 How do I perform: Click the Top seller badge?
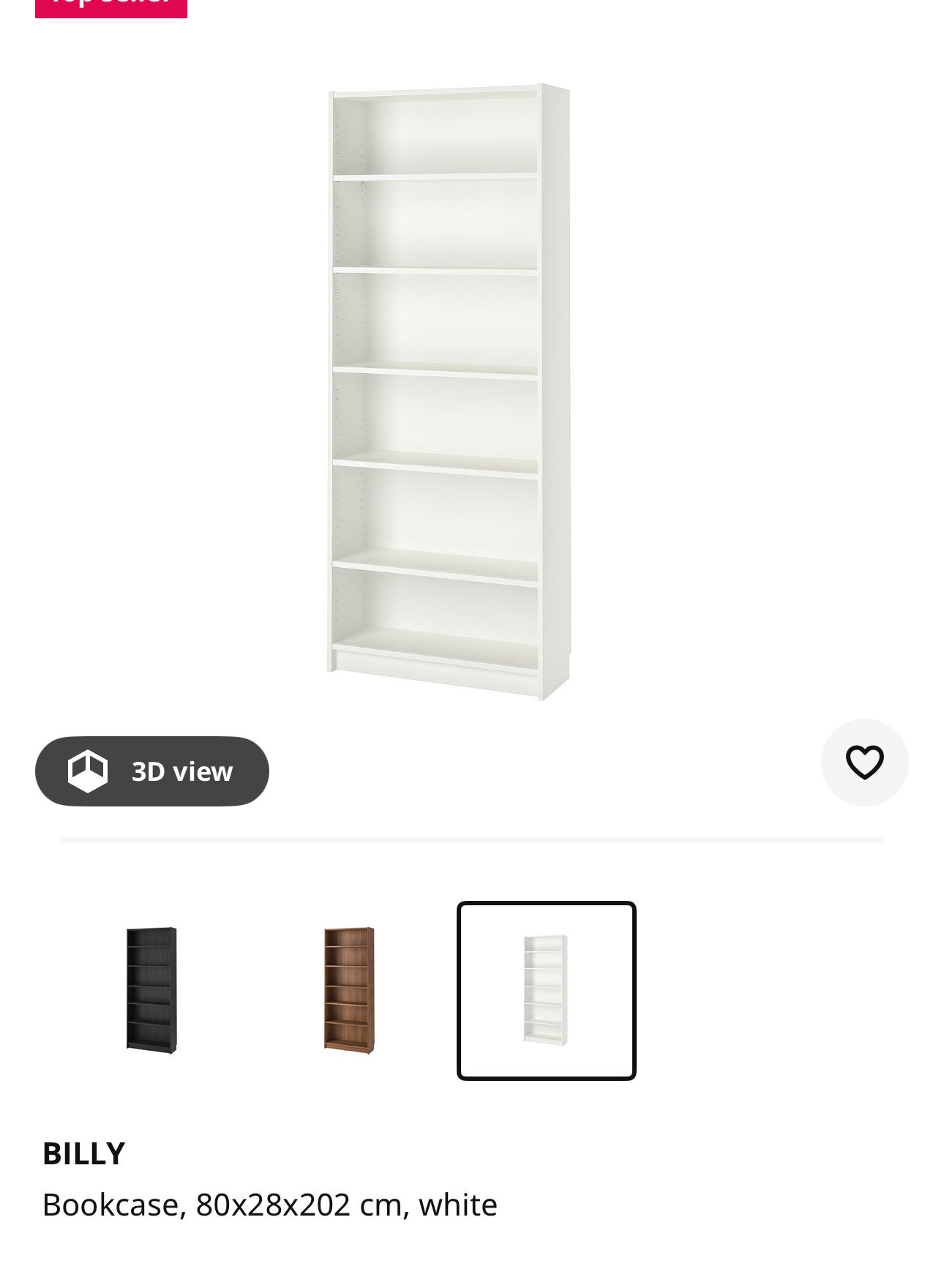[110, 7]
